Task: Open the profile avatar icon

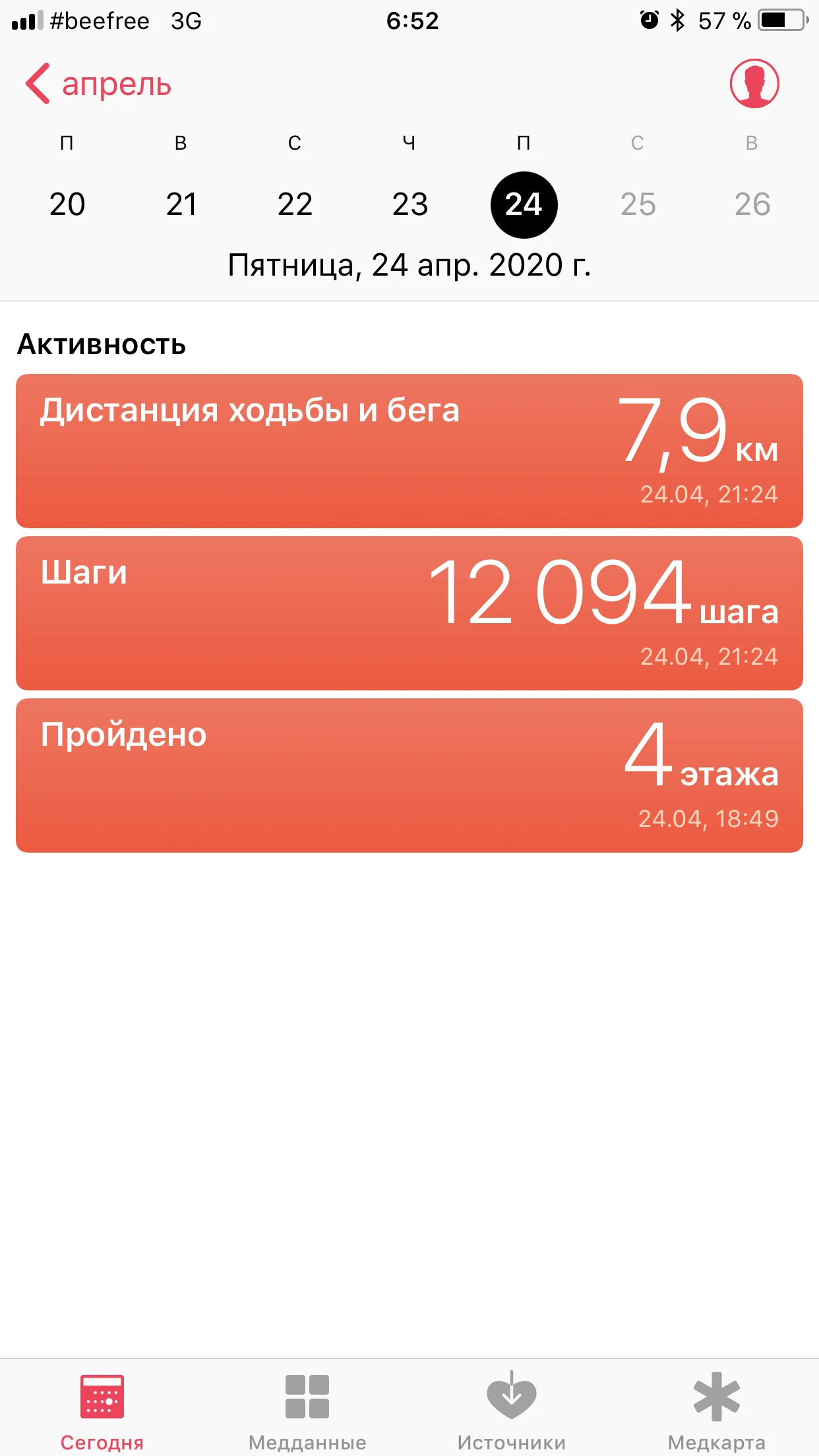Action: pyautogui.click(x=754, y=84)
